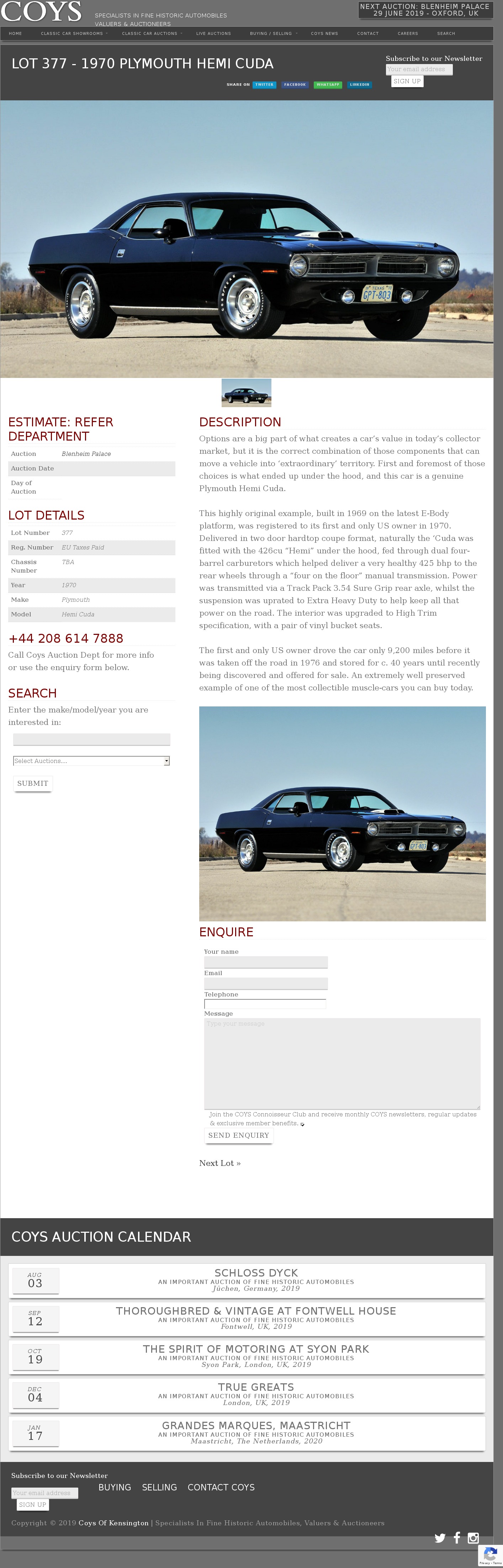503x1568 pixels.
Task: Focus the Your name enquiry field
Action: [266, 962]
